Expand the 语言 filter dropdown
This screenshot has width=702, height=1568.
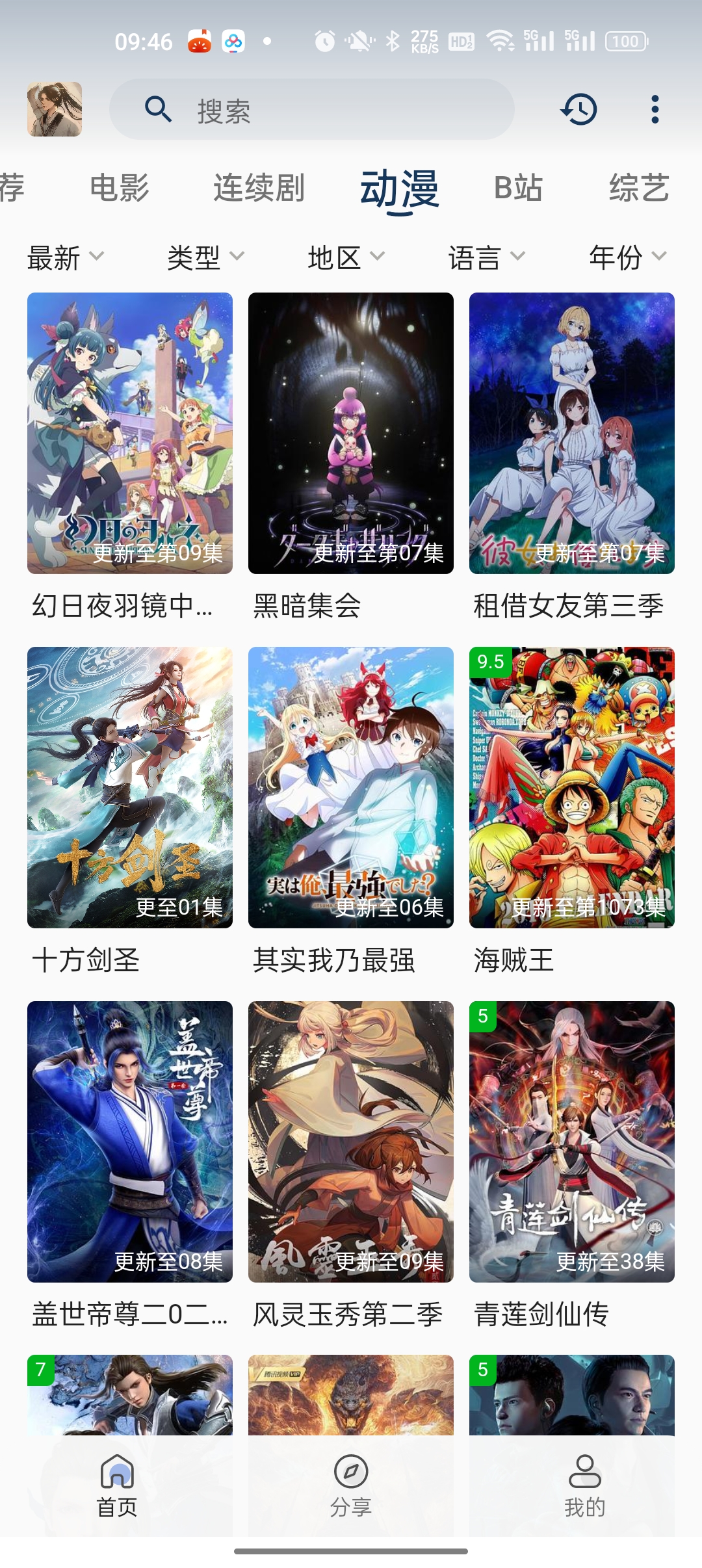pyautogui.click(x=487, y=257)
